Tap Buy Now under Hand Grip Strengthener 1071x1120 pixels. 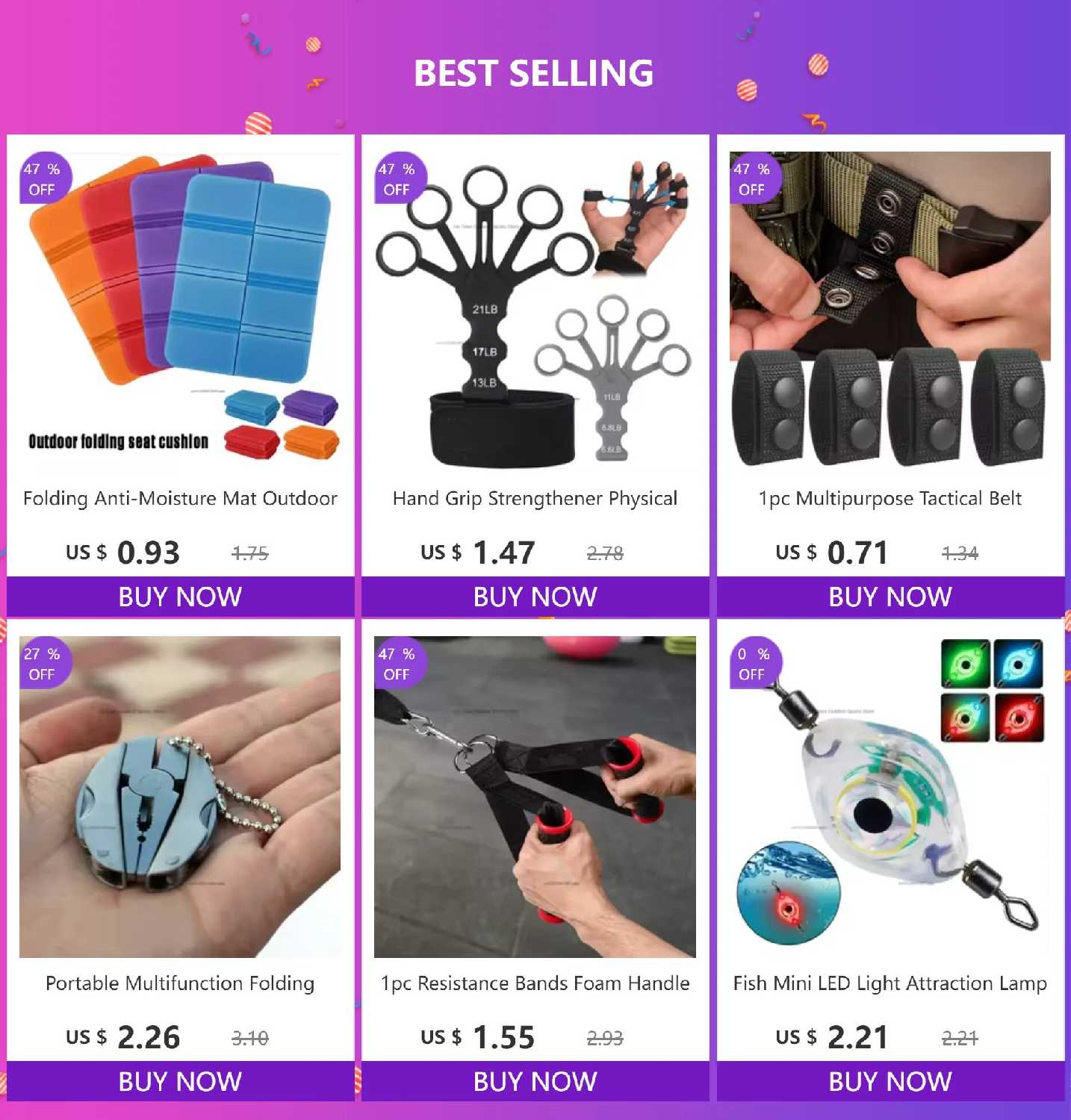pos(535,597)
